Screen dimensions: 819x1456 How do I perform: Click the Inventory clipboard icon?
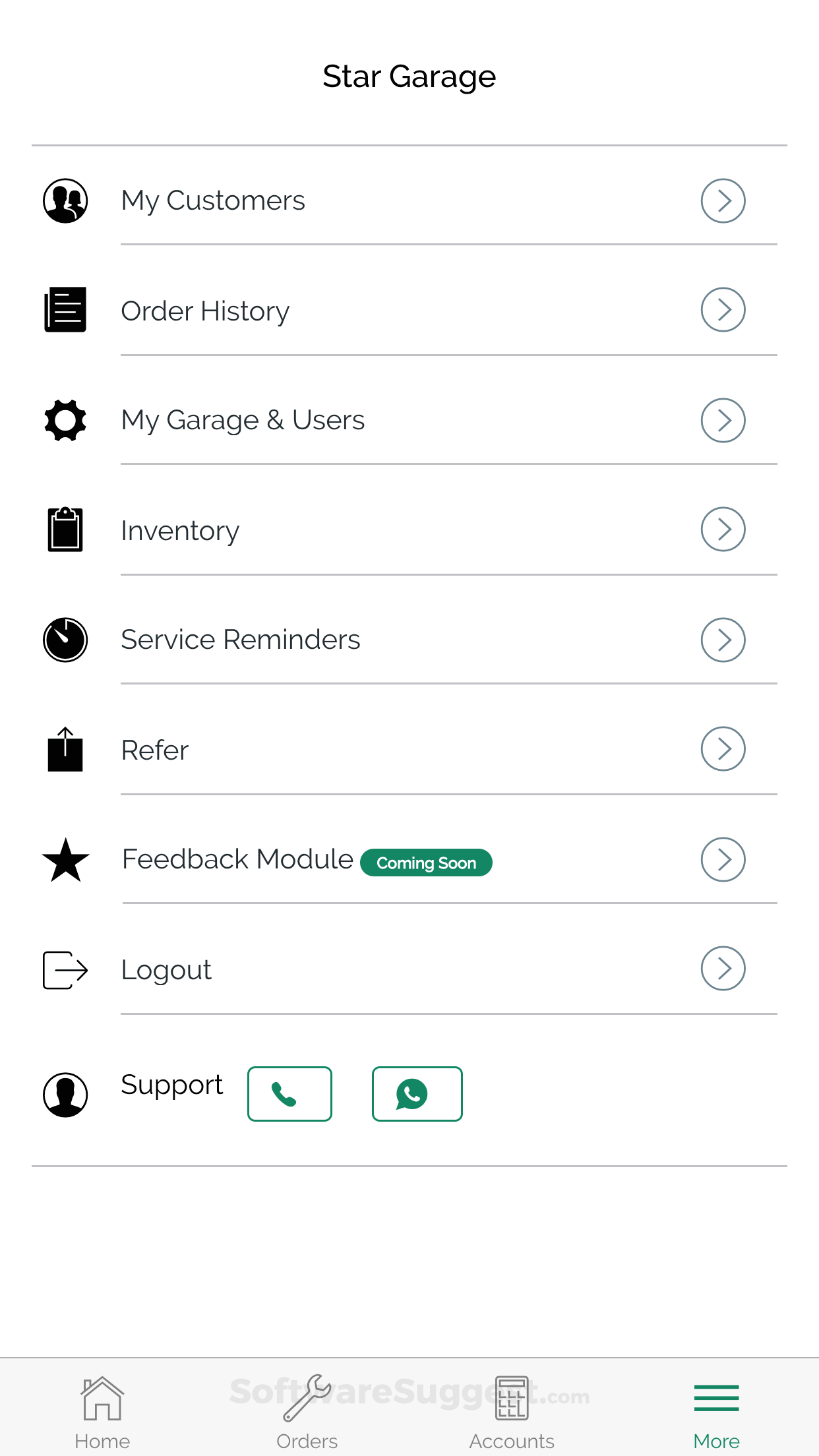pos(65,530)
